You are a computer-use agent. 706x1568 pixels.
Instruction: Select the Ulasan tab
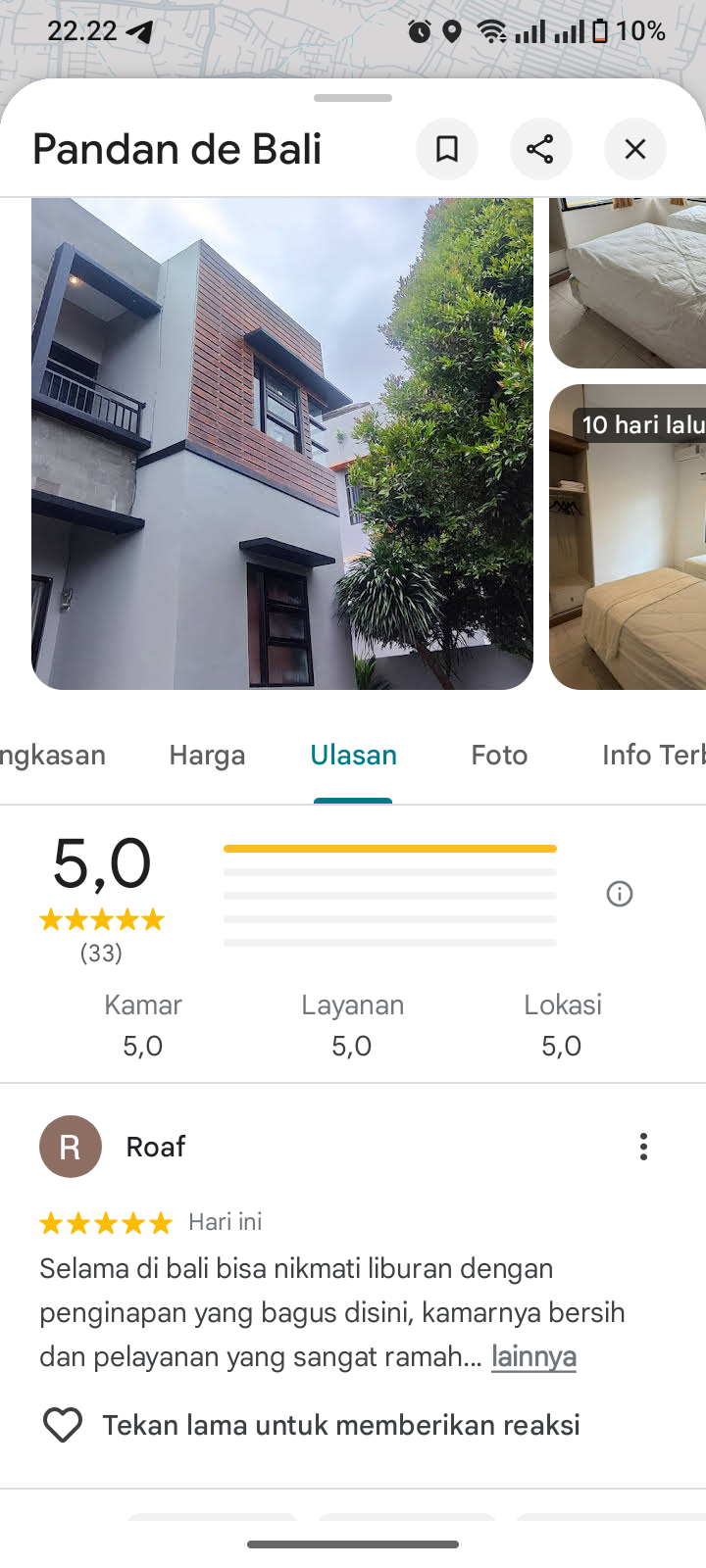[353, 755]
